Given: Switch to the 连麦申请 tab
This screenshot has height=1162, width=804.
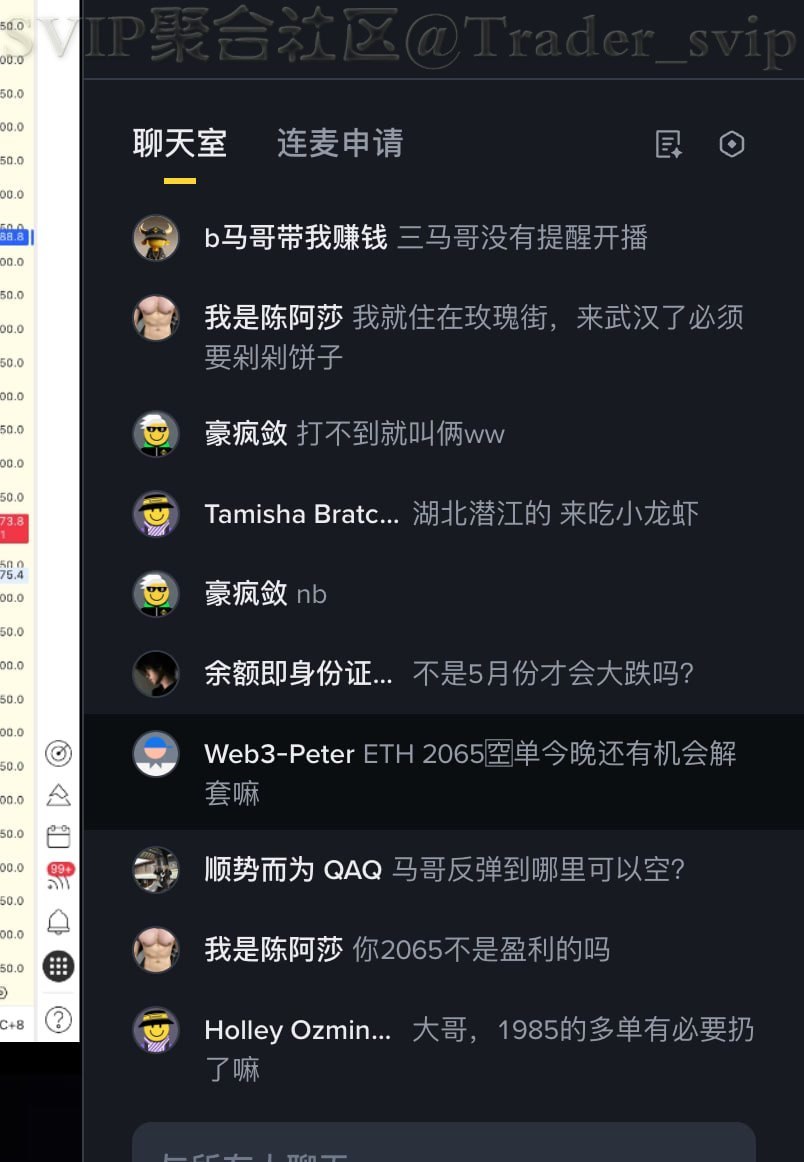Looking at the screenshot, I should point(339,144).
